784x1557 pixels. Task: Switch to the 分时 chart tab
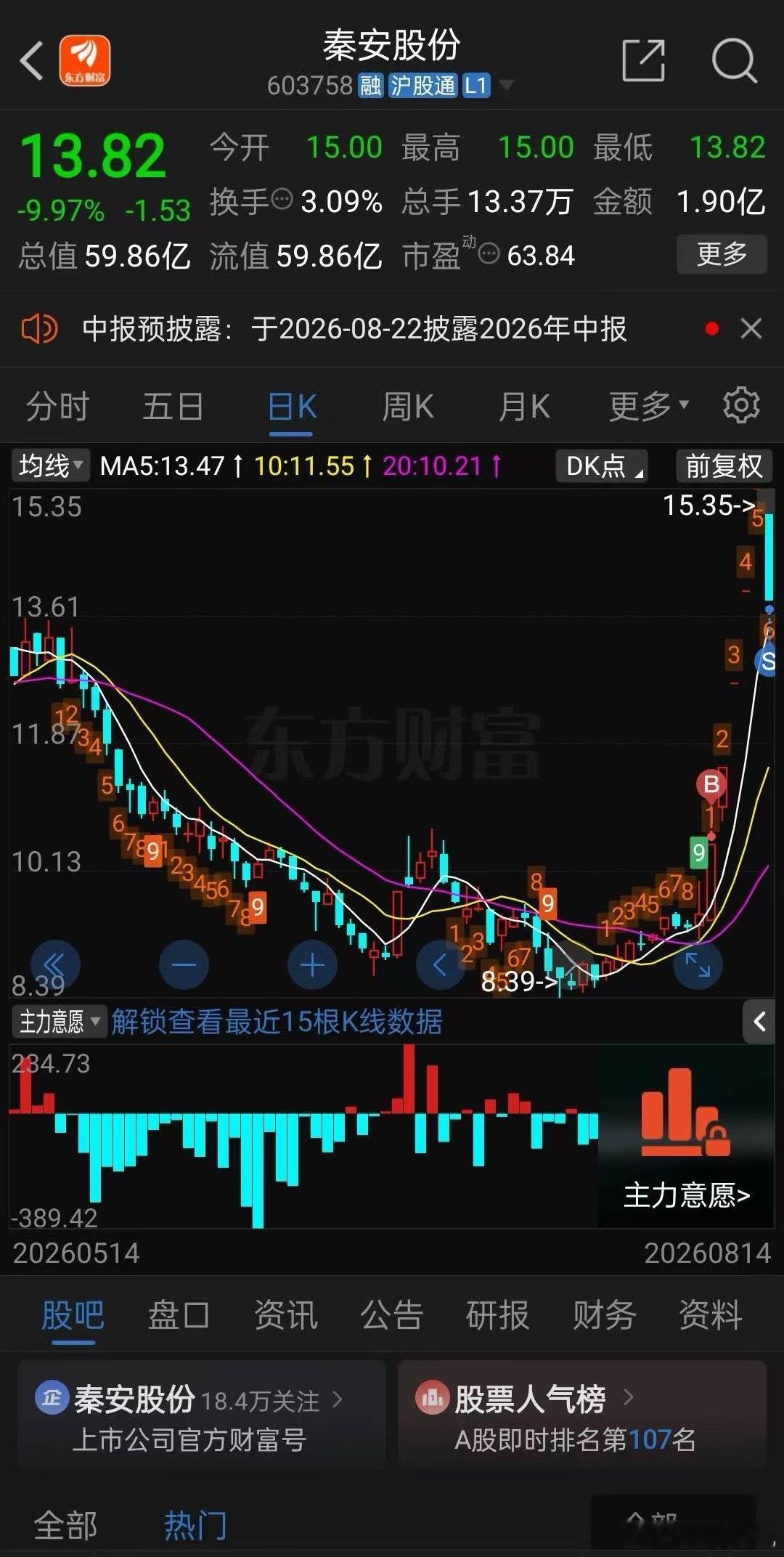tap(58, 406)
